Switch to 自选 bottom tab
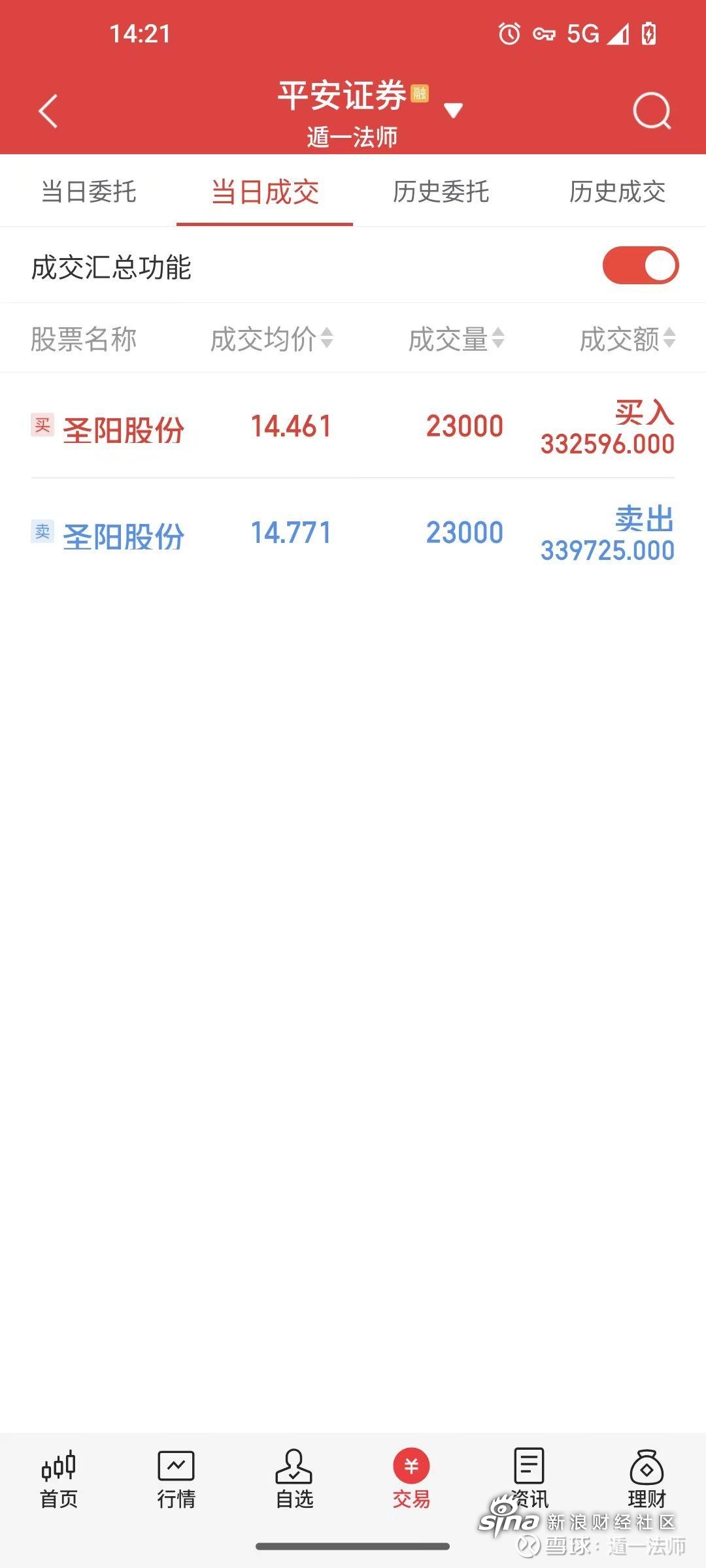 pos(294,1479)
